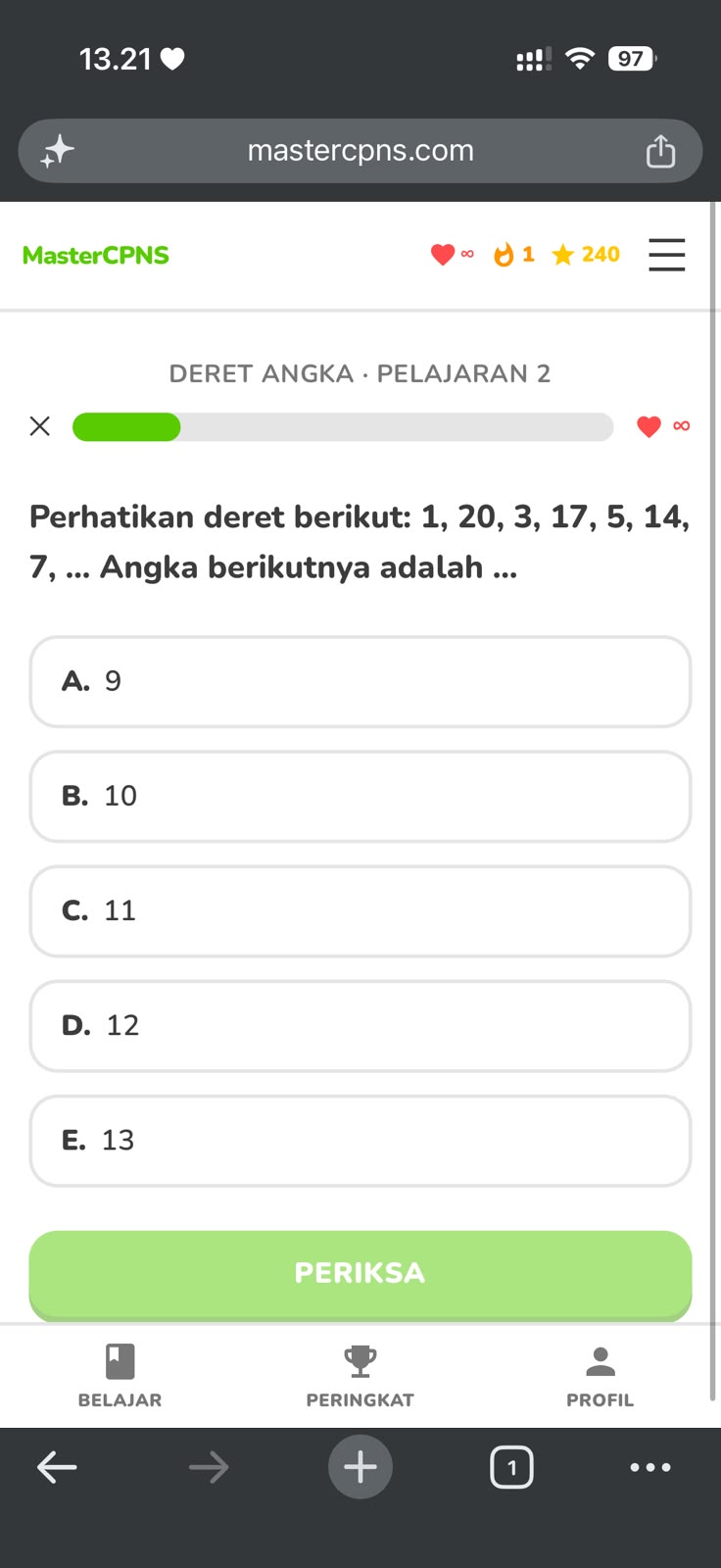The image size is (721, 1568).
Task: Tap the MasterCPNS logo link
Action: coord(96,255)
